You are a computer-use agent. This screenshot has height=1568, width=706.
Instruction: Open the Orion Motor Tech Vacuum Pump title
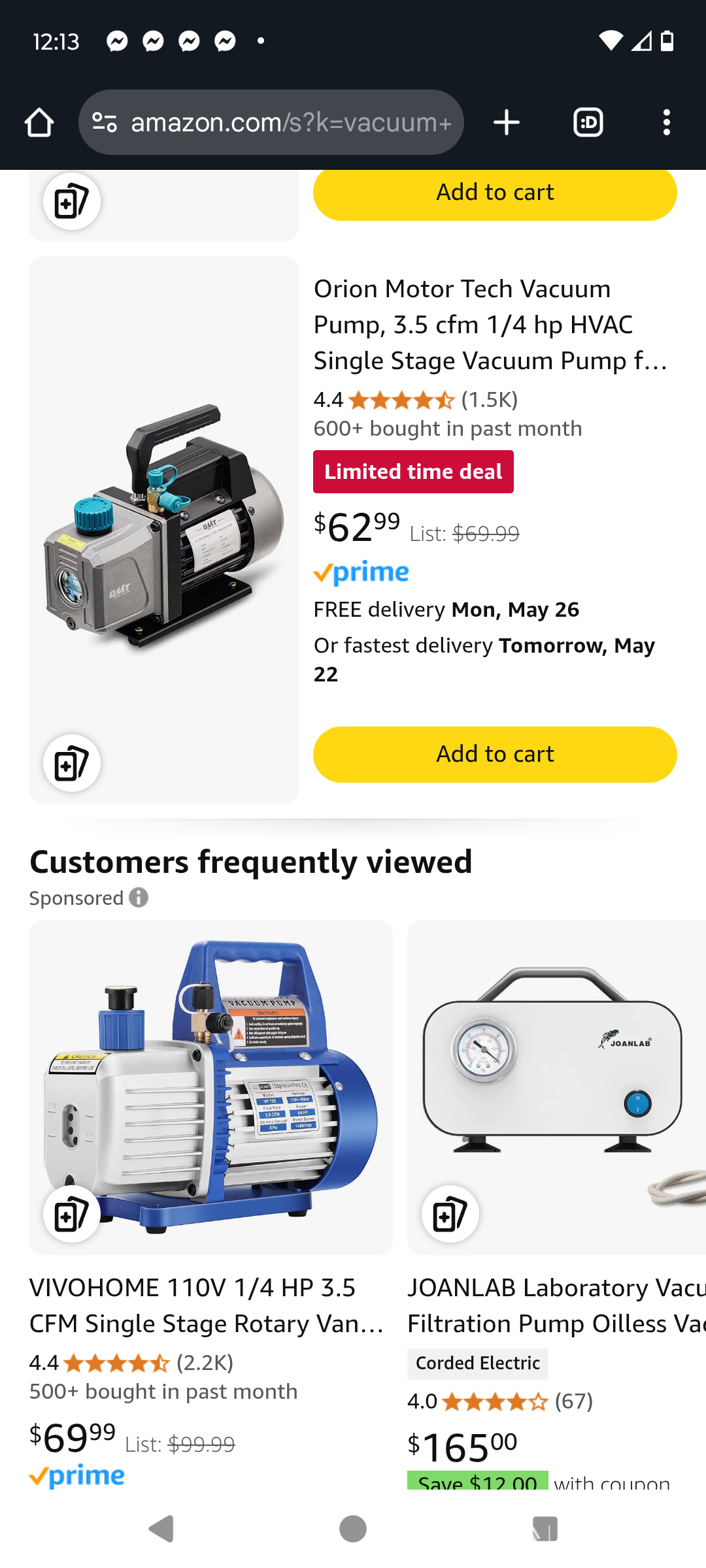click(x=490, y=325)
